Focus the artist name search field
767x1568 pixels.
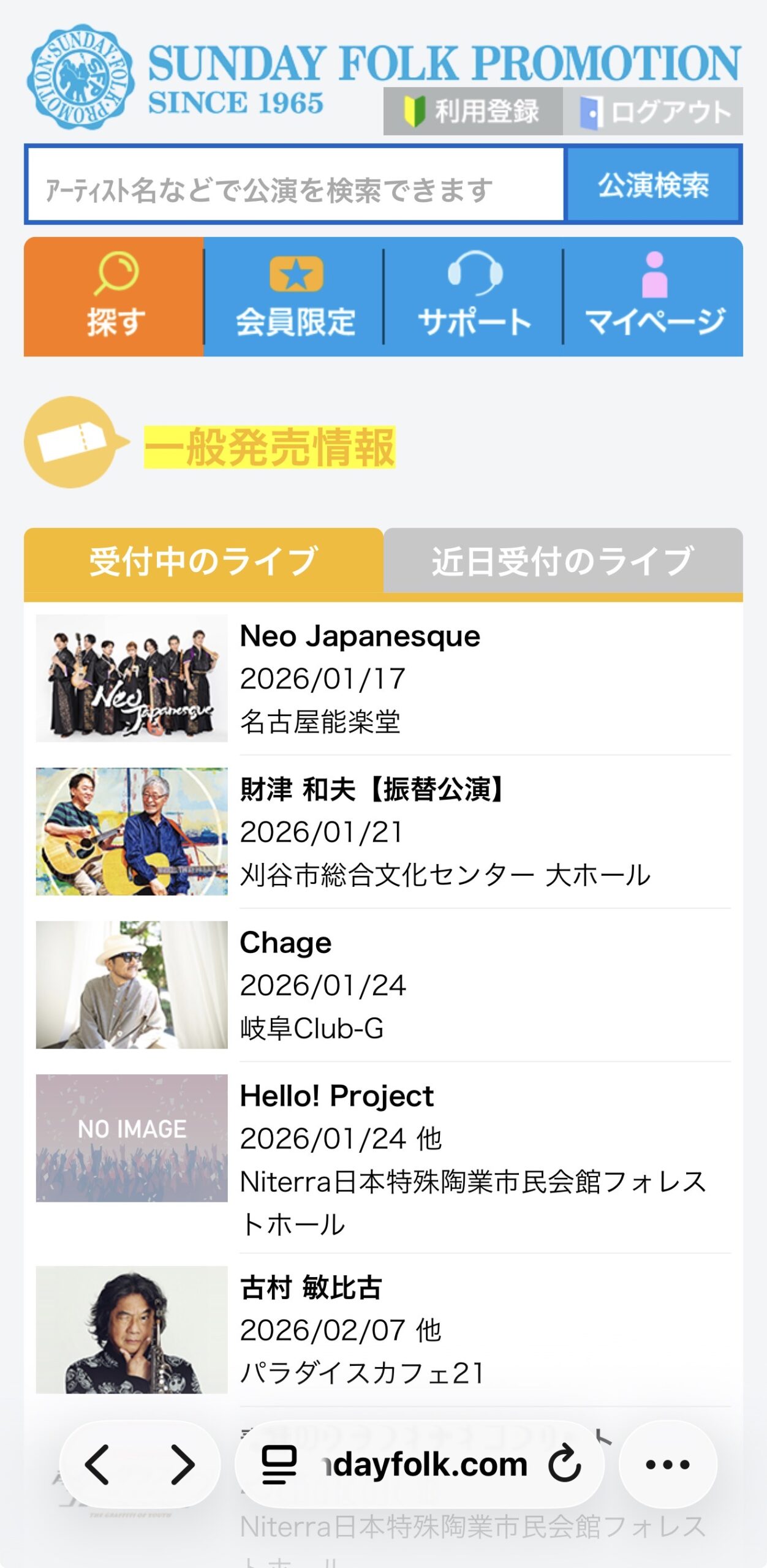click(x=295, y=185)
